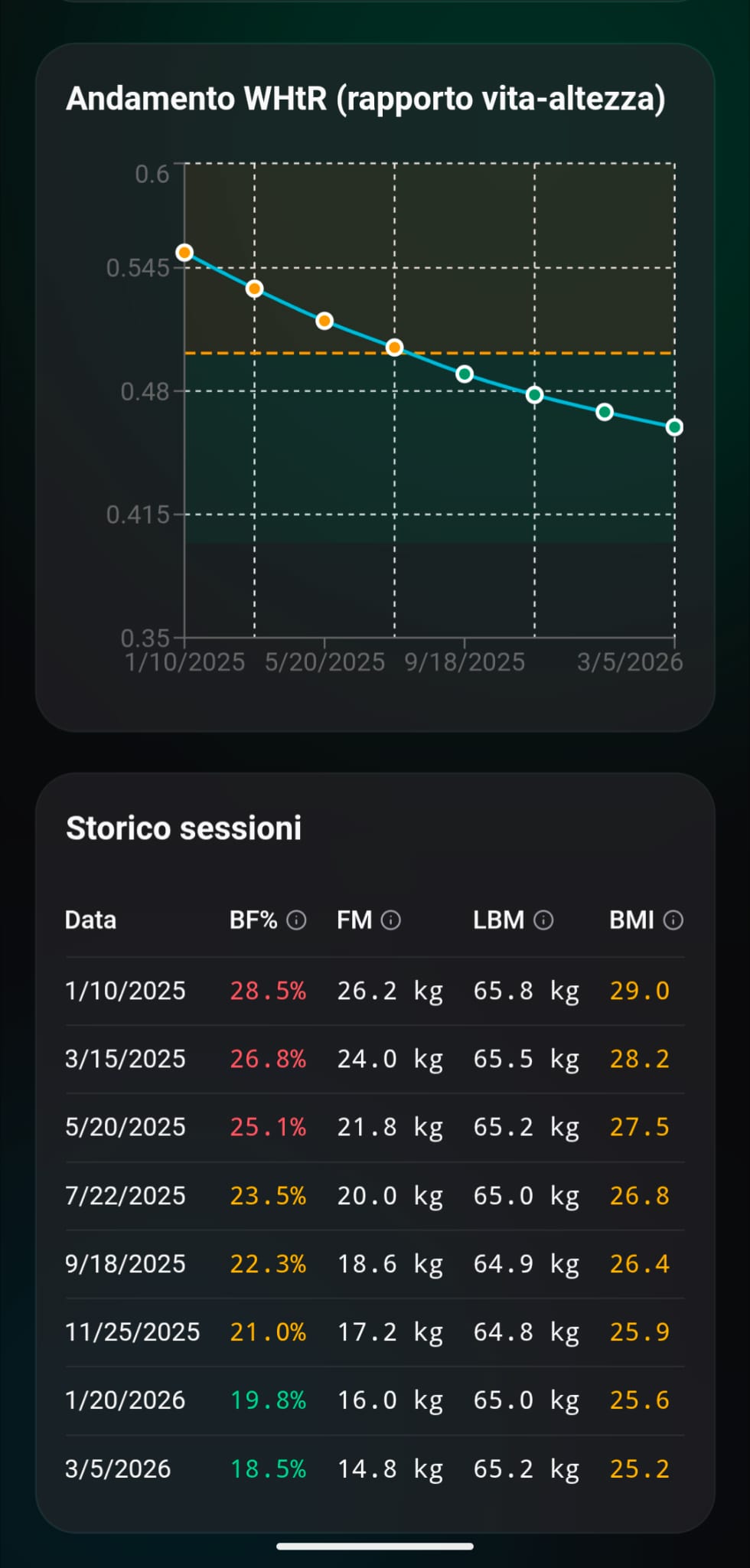
Task: Sort table by the Data column header
Action: pyautogui.click(x=90, y=920)
